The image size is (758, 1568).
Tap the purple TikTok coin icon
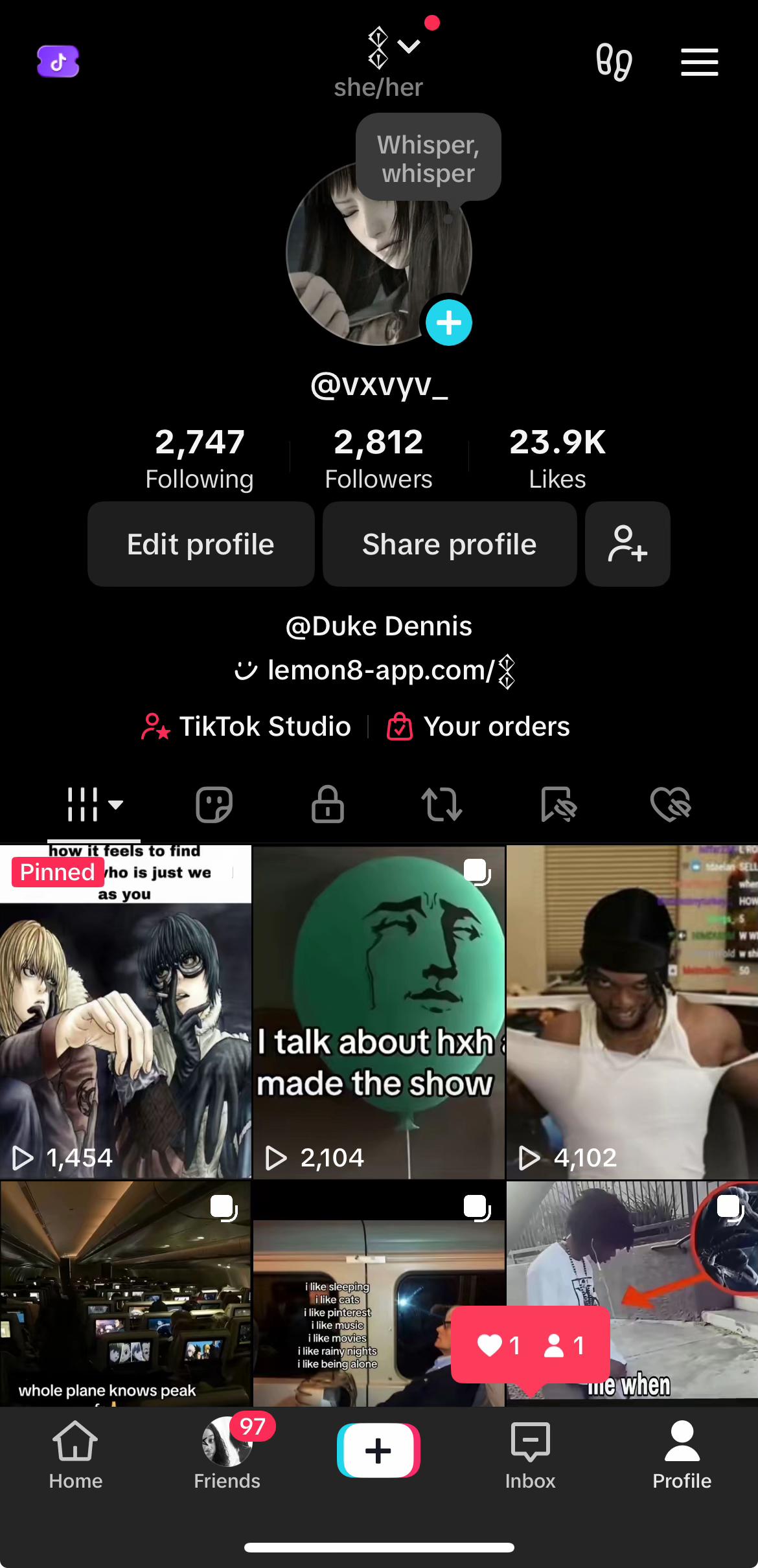point(58,62)
